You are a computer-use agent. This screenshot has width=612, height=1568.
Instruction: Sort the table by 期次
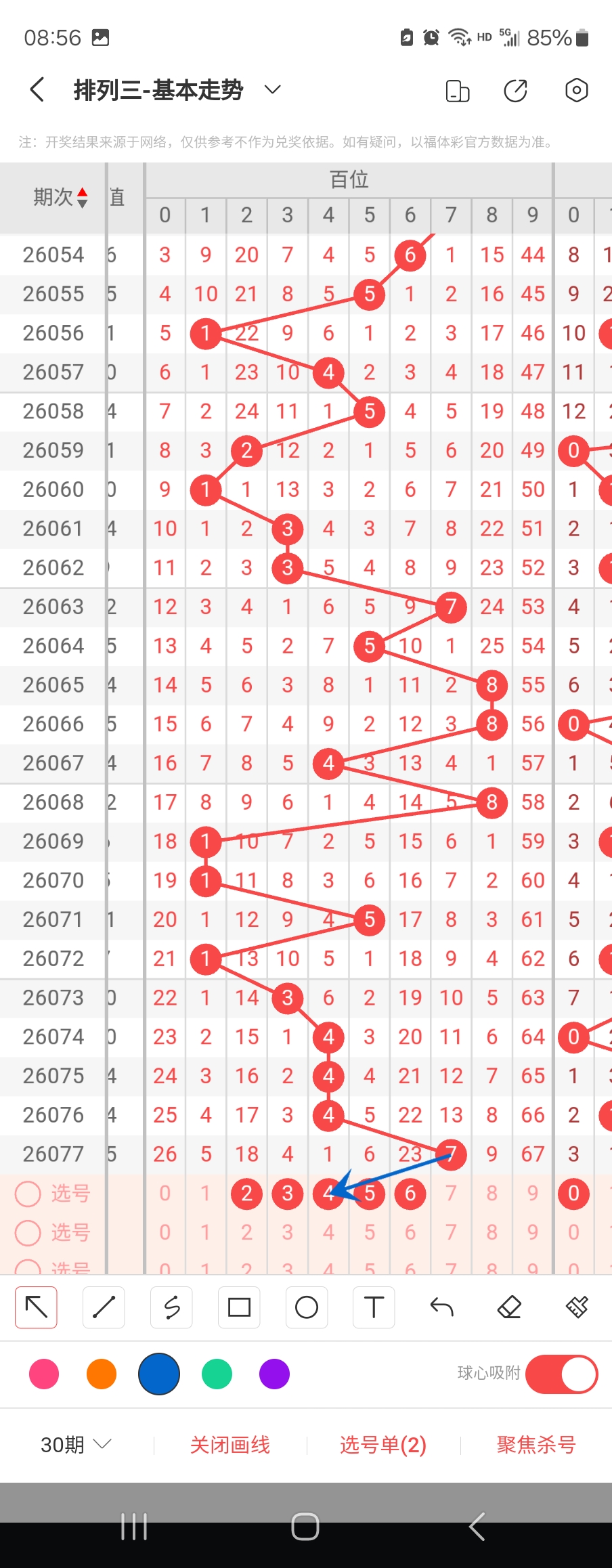tap(61, 197)
